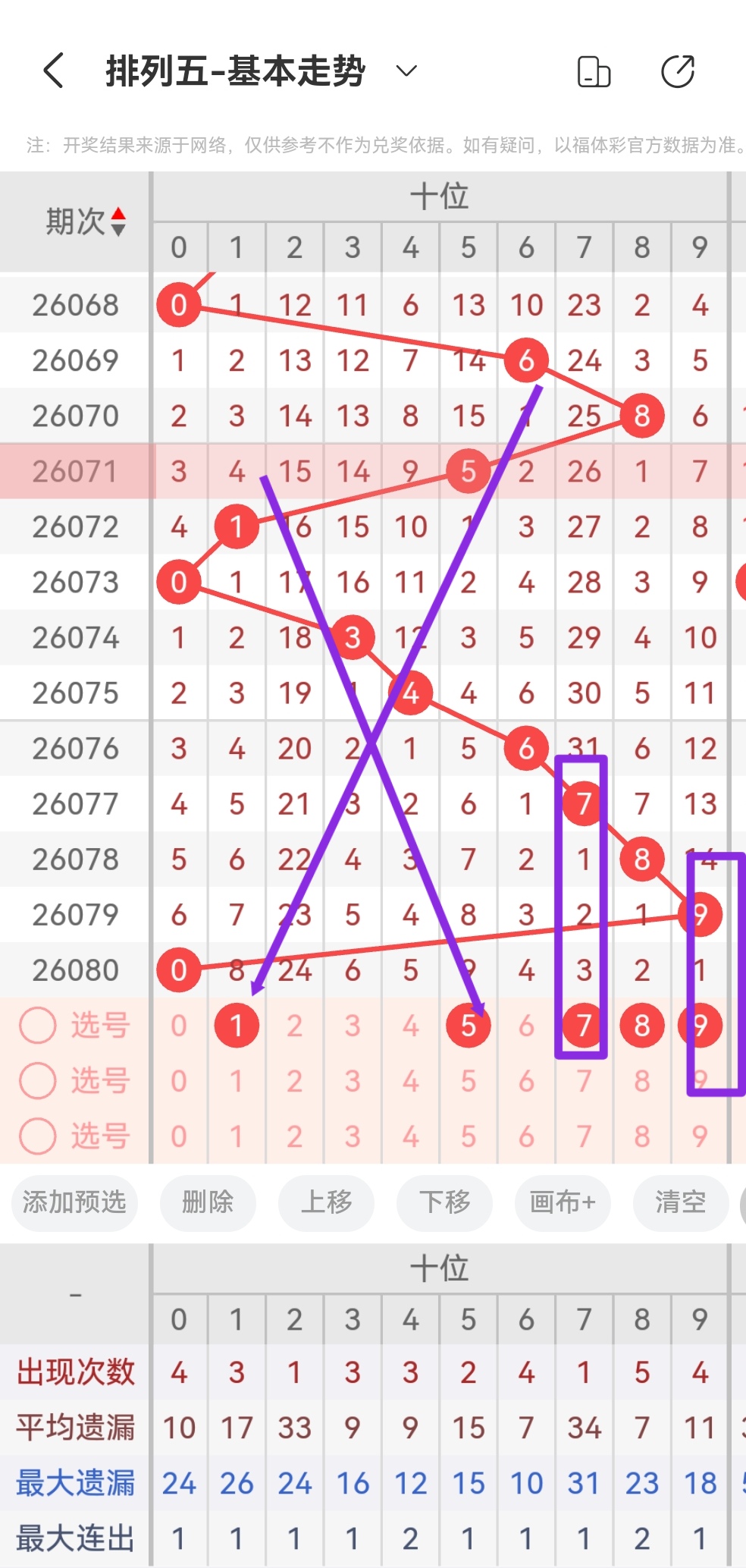Screen dimensions: 746x1568
Task: Sort by 期次 column arrows
Action: (x=118, y=222)
